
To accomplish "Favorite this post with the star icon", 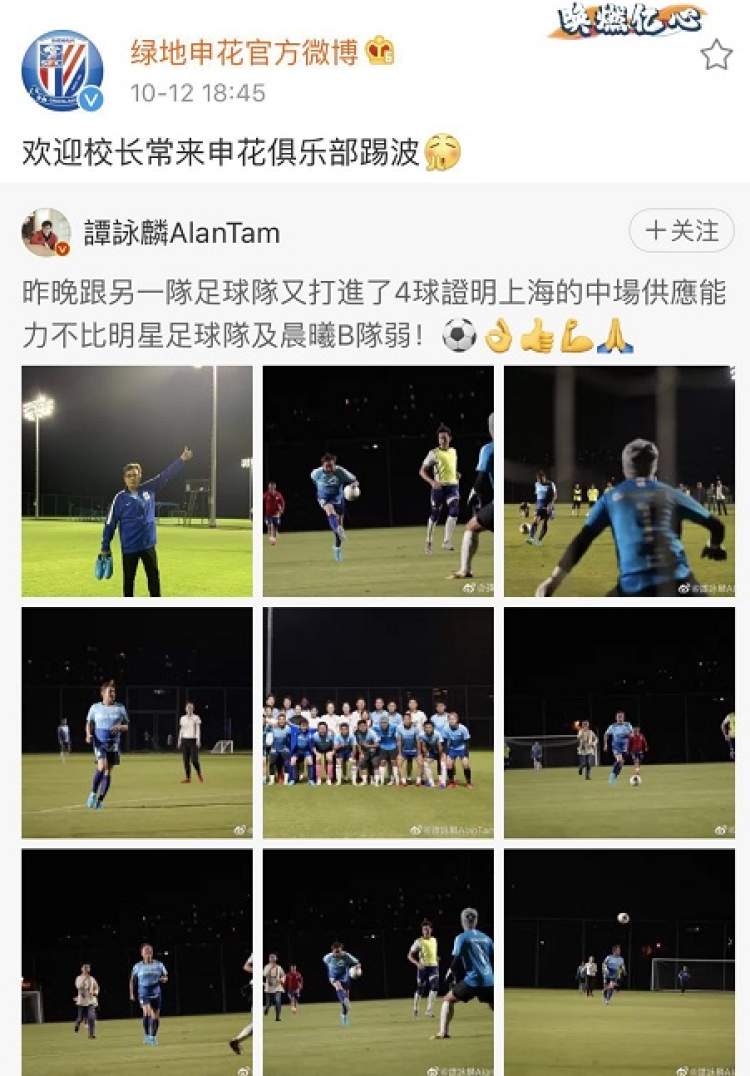I will 716,55.
